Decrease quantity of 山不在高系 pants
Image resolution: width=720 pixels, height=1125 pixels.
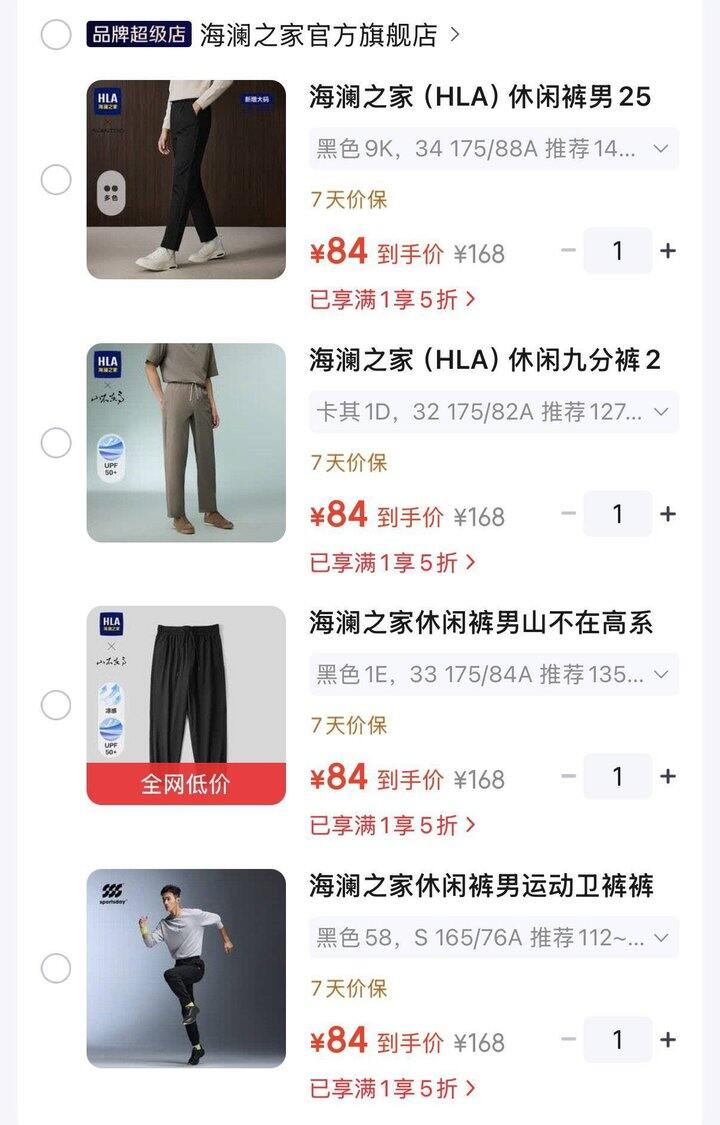click(568, 776)
